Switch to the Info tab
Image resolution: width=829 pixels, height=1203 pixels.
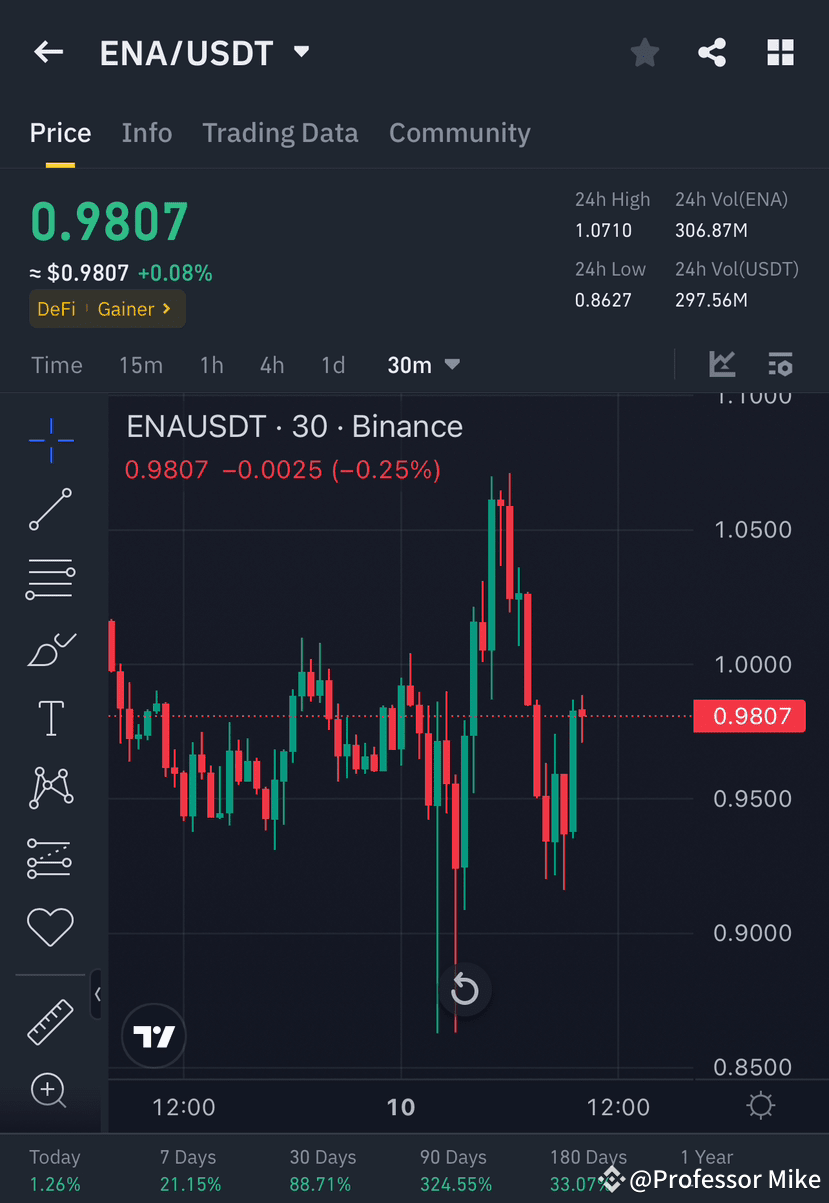146,132
